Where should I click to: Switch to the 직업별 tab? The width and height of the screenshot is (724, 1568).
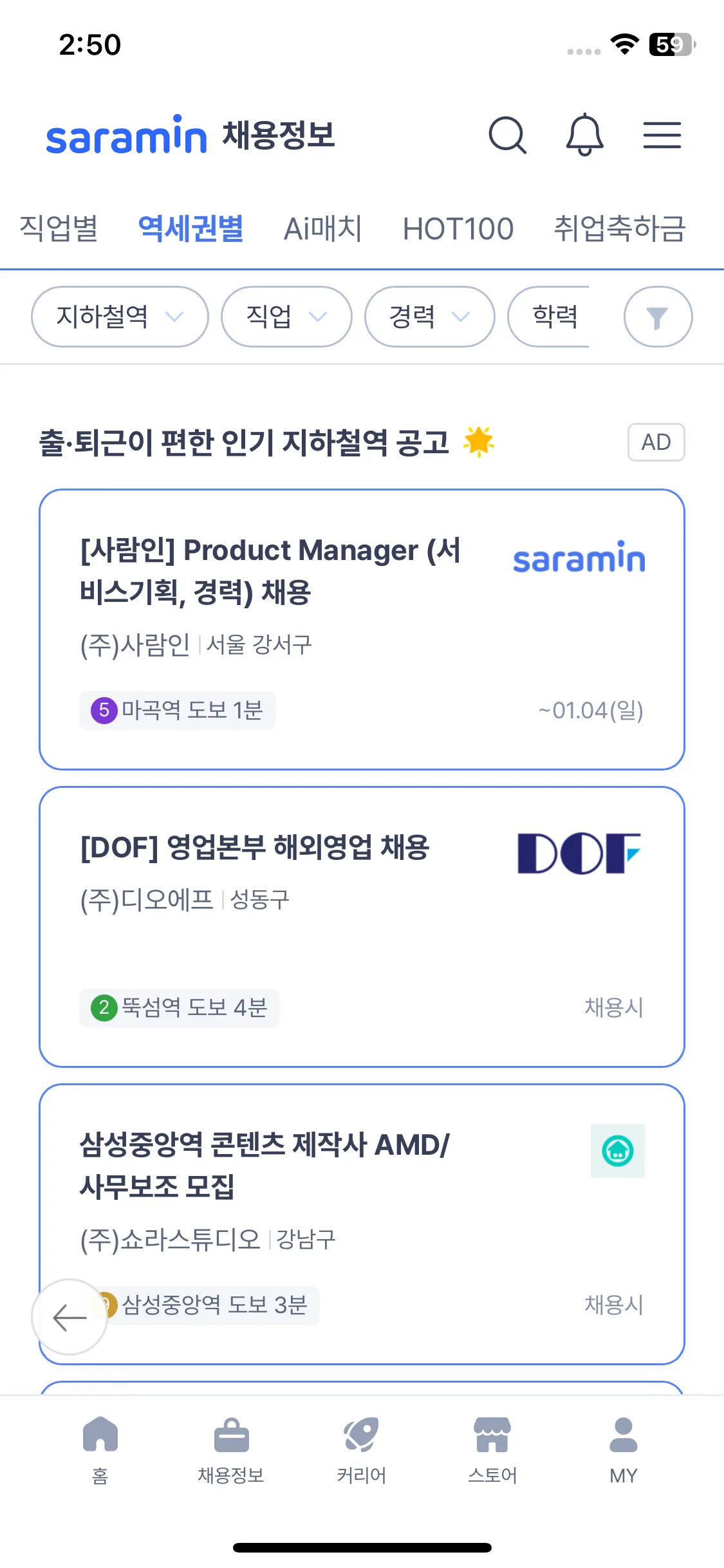pyautogui.click(x=59, y=229)
